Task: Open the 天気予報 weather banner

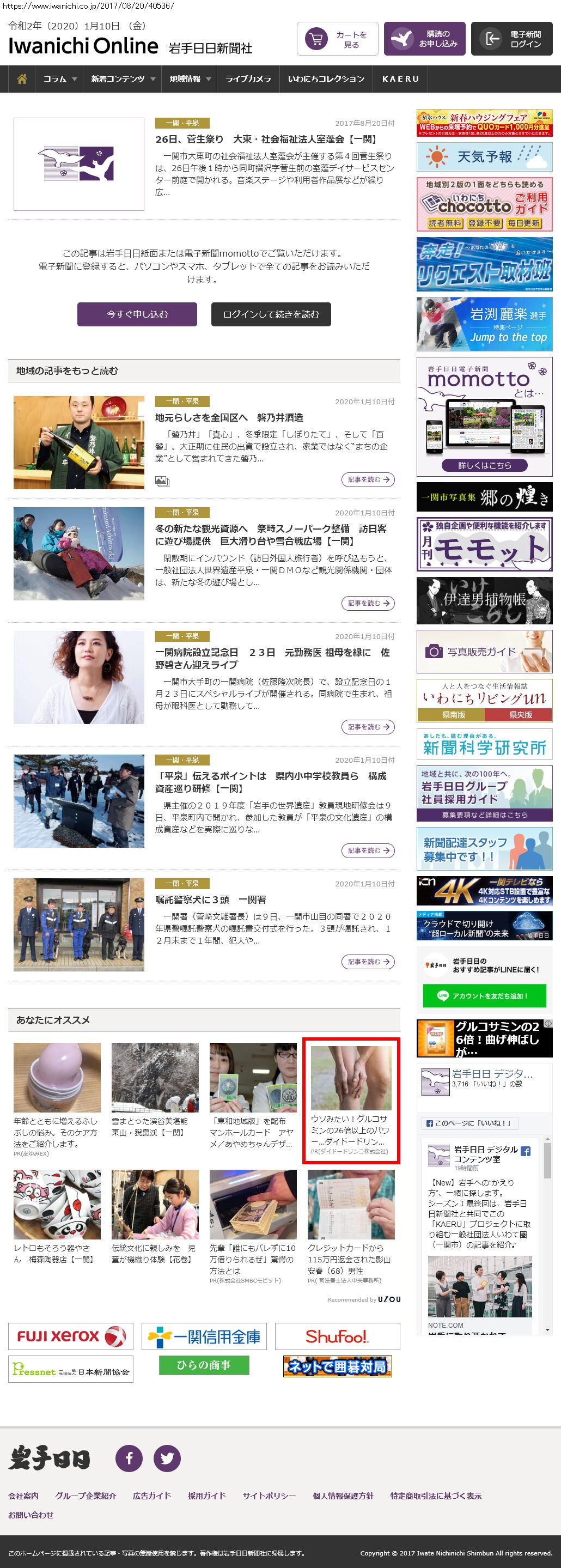Action: 484,157
